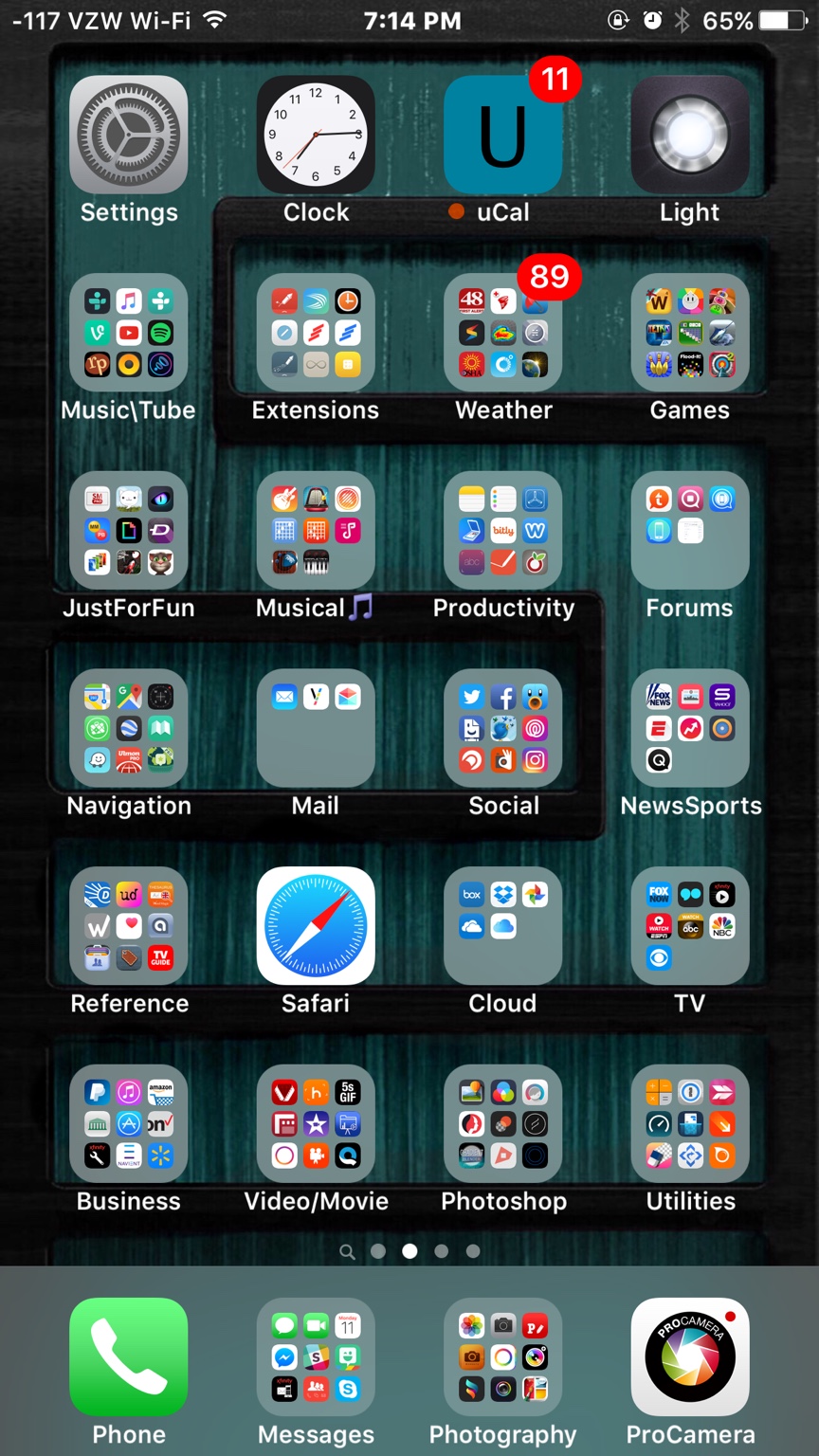Launch the Clock app
The image size is (819, 1456).
pos(316,135)
